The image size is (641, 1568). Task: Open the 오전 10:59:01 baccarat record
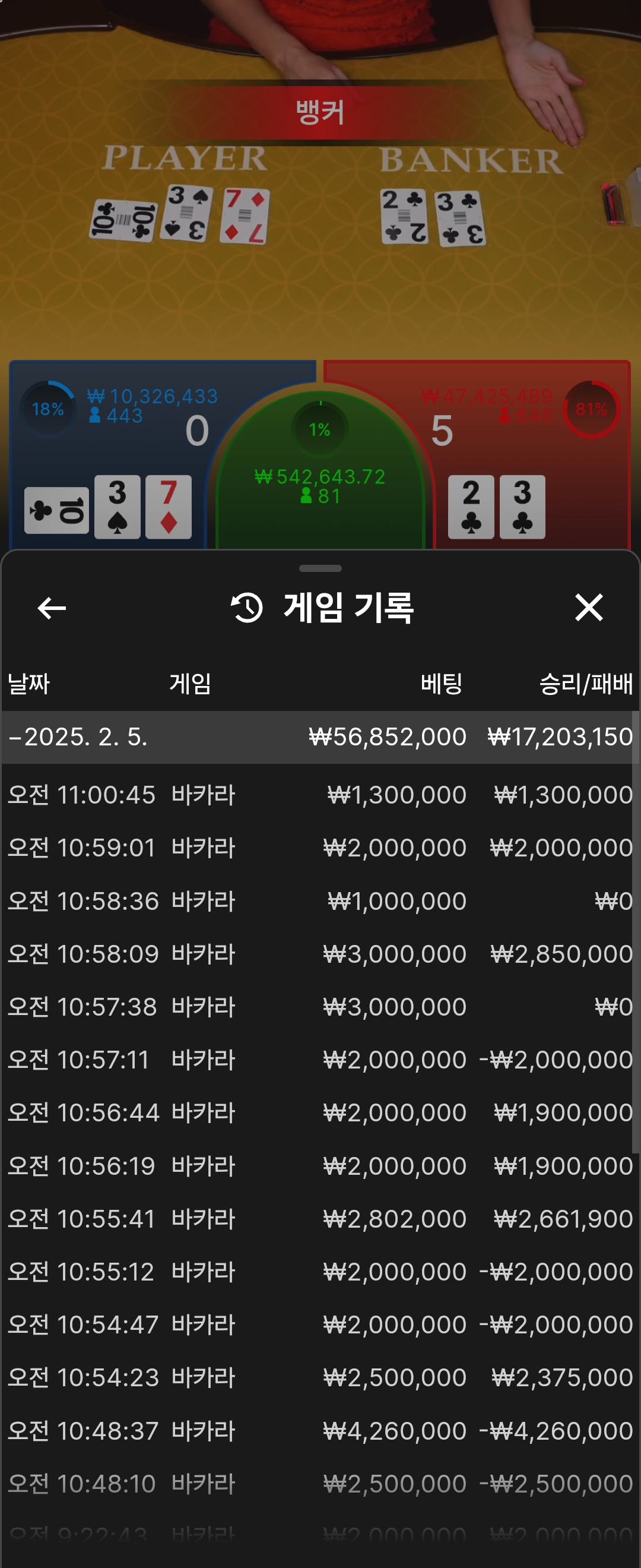[x=320, y=848]
